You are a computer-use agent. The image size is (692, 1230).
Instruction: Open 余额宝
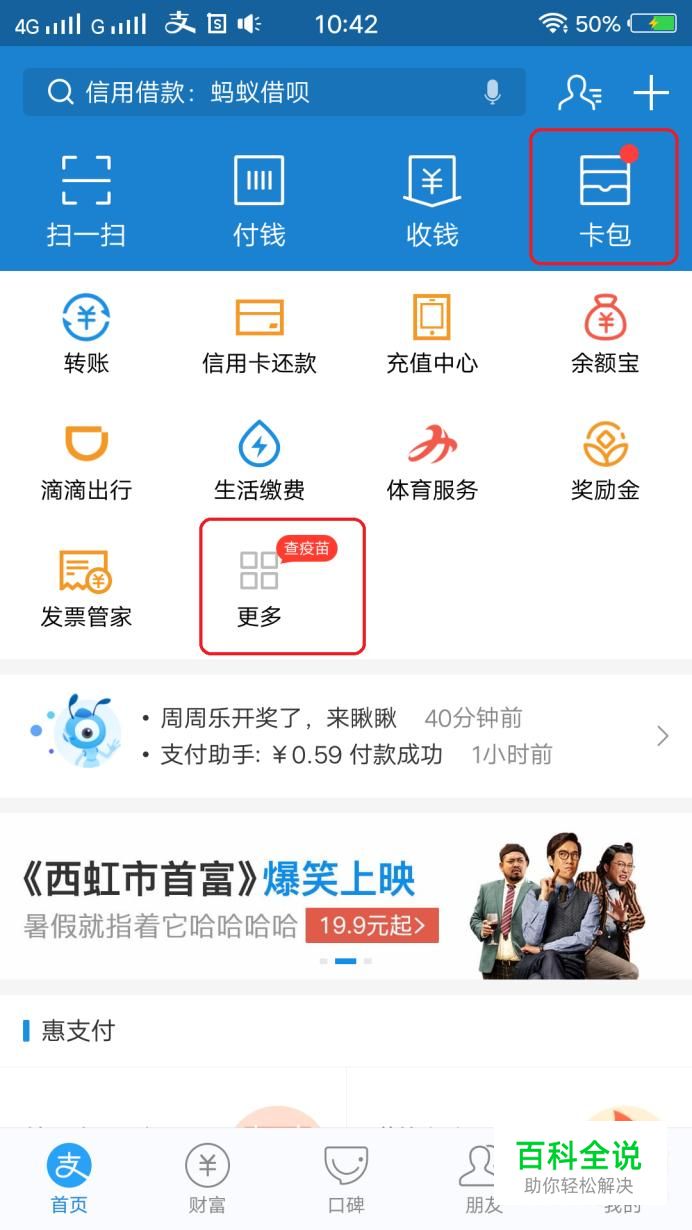(x=605, y=335)
